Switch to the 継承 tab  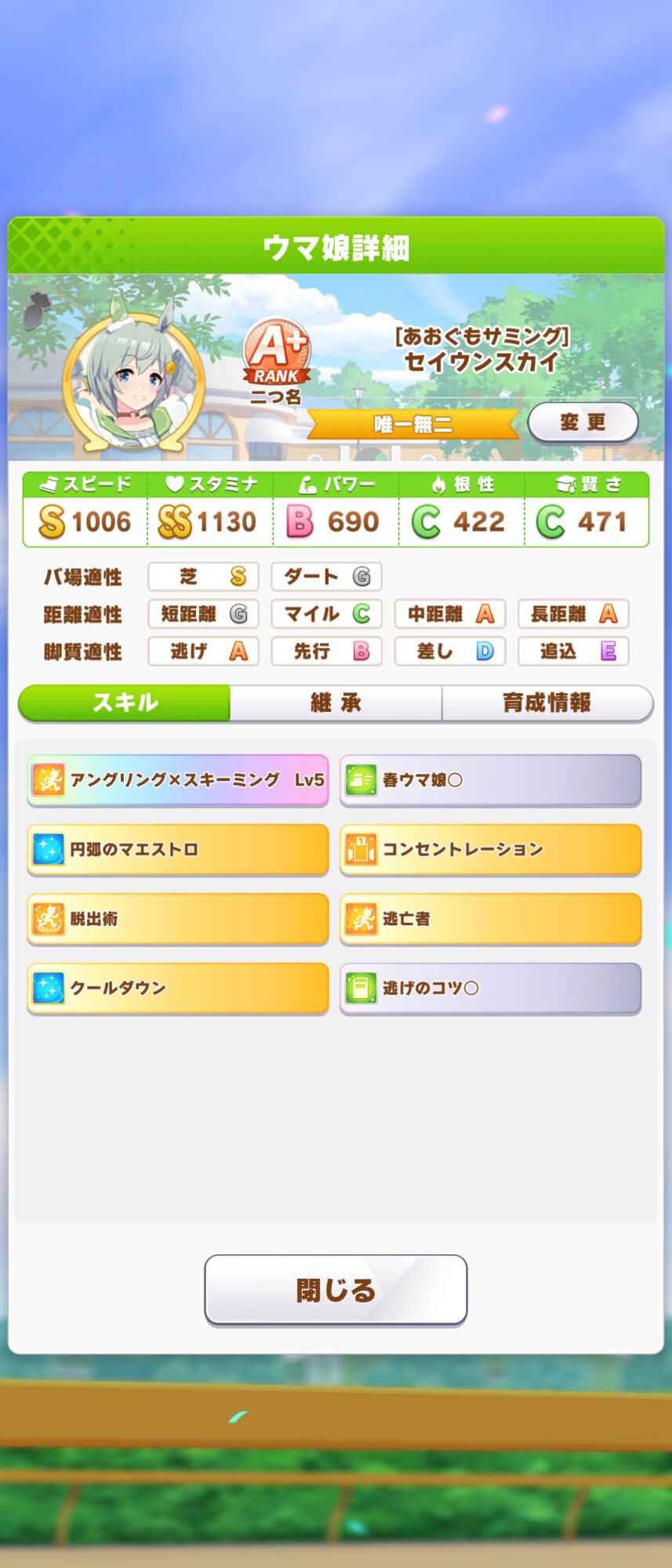click(336, 702)
